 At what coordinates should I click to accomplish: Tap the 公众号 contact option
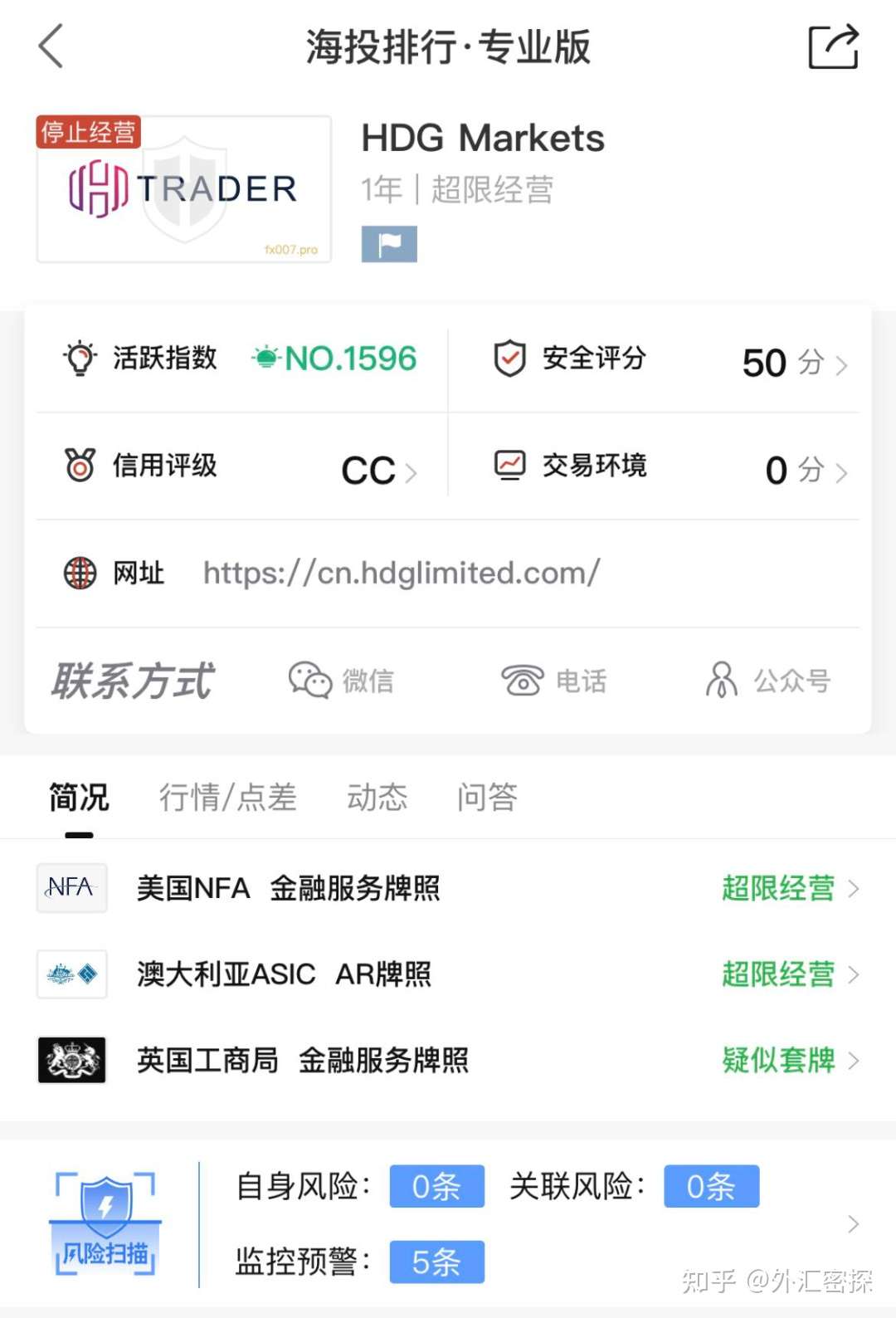point(768,681)
